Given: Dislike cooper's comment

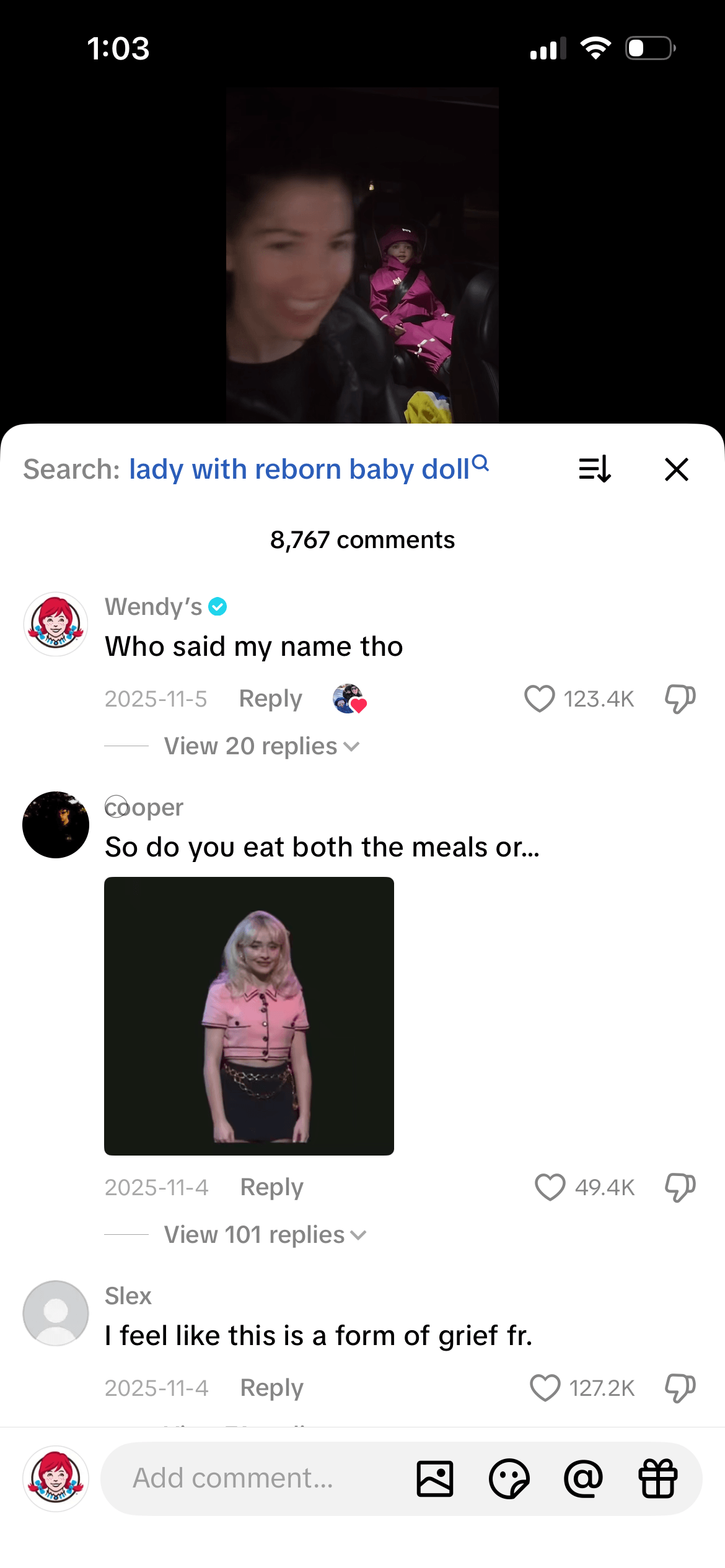Looking at the screenshot, I should 680,1187.
